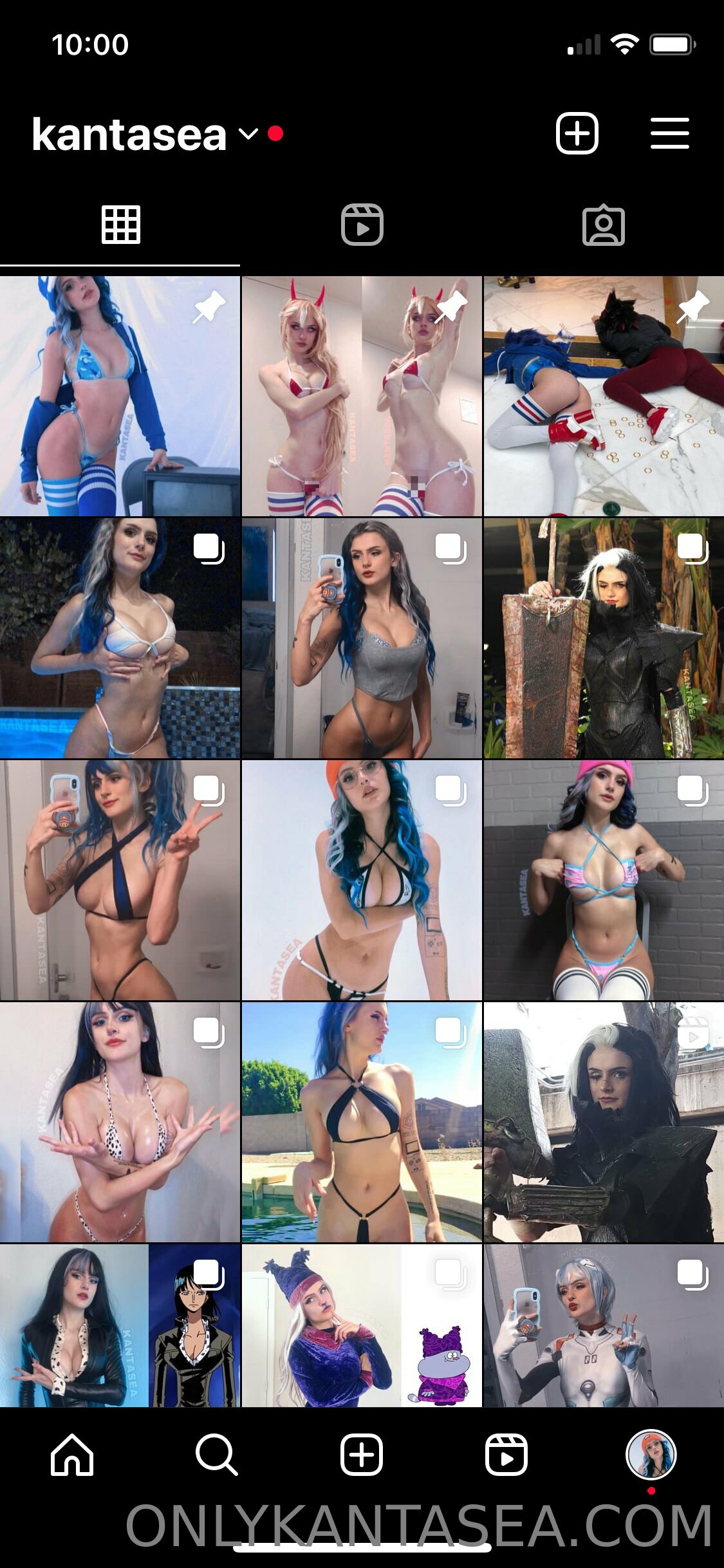Viewport: 724px width, 1568px height.
Task: Switch to the Reels tab under the username
Action: click(x=362, y=225)
